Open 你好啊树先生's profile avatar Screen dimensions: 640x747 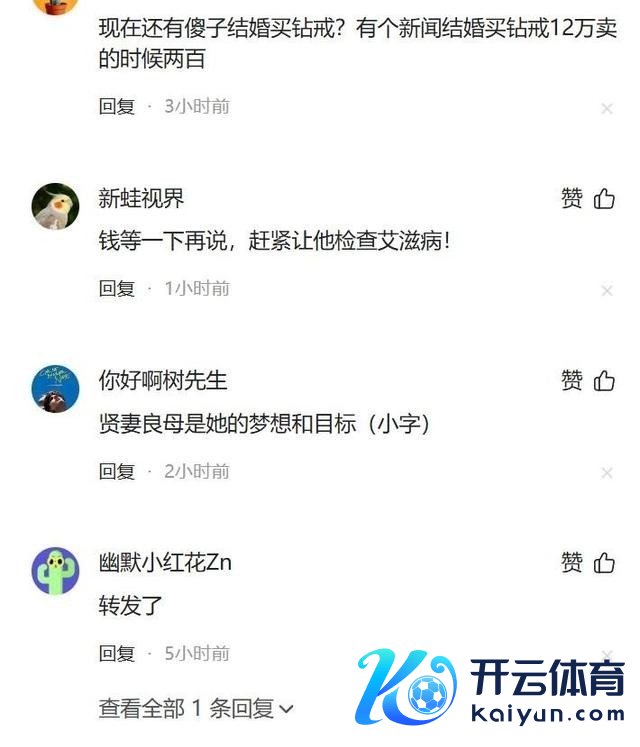[x=55, y=389]
